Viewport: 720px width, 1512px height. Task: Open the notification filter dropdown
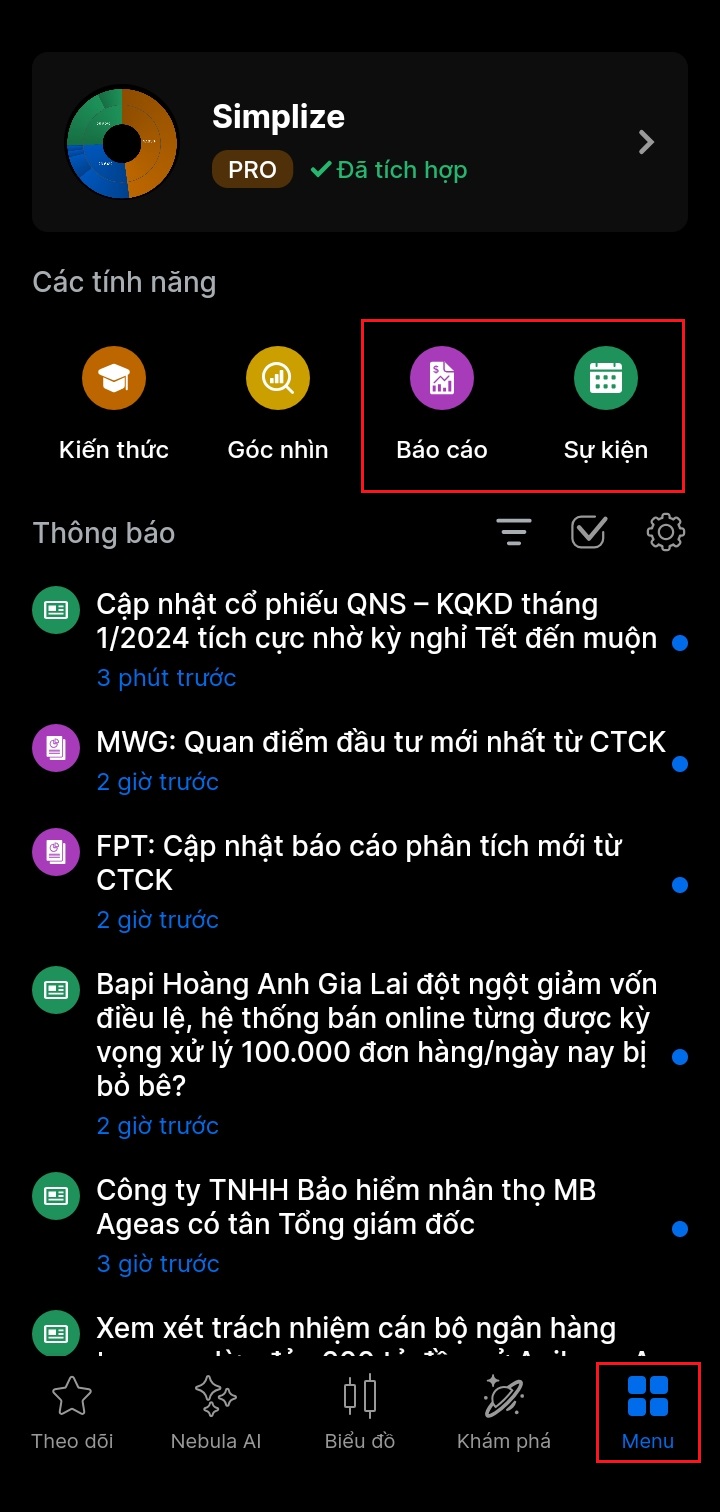513,532
